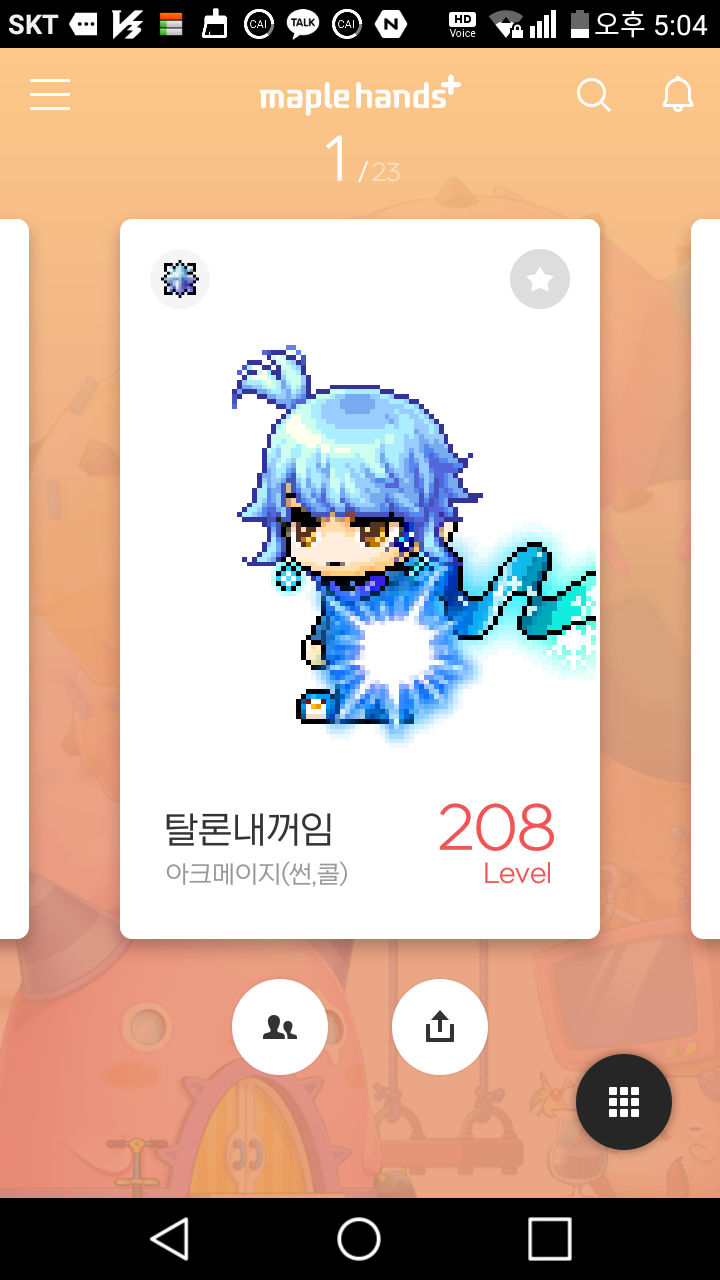Go to the system home screen
The image size is (720, 1280).
(x=359, y=1239)
